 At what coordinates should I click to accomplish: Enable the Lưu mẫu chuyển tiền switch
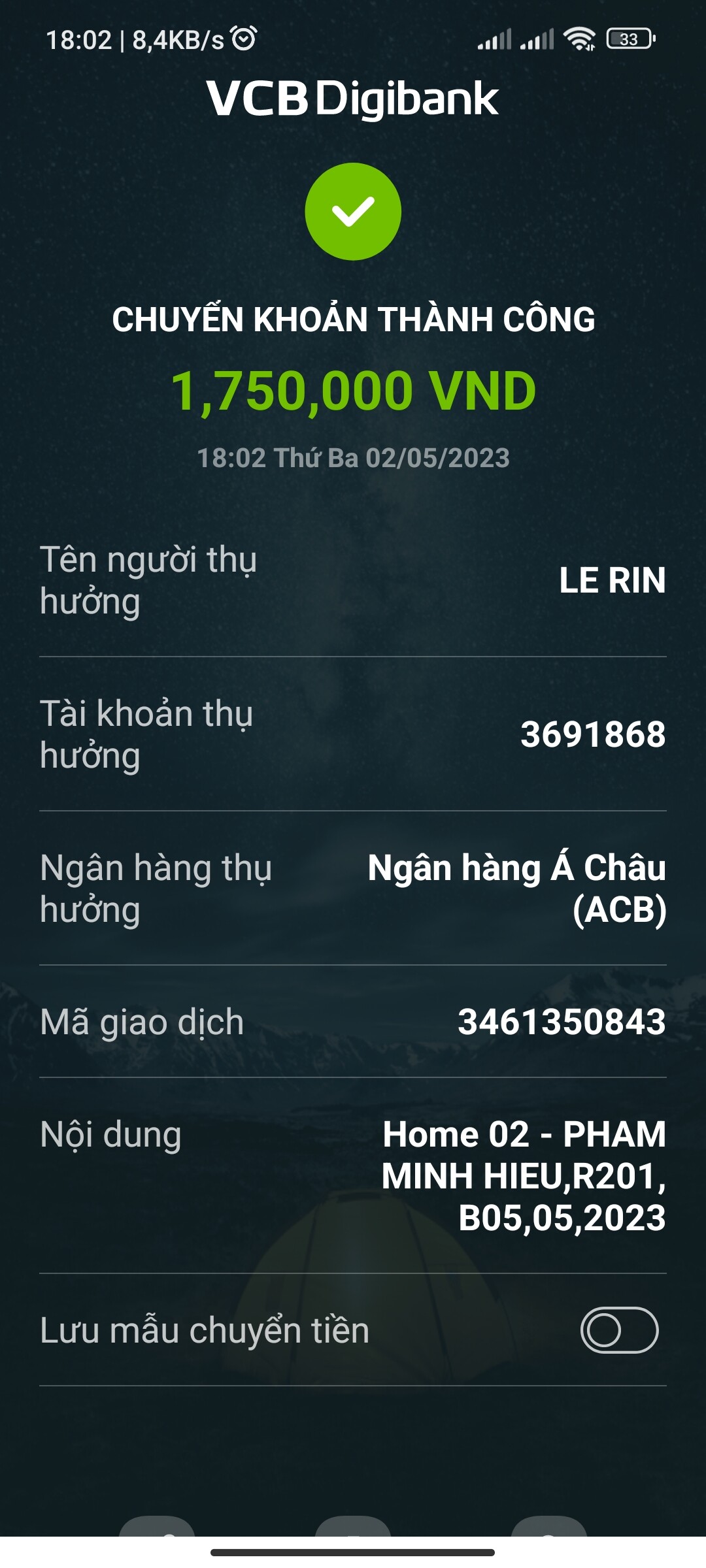pos(618,1330)
